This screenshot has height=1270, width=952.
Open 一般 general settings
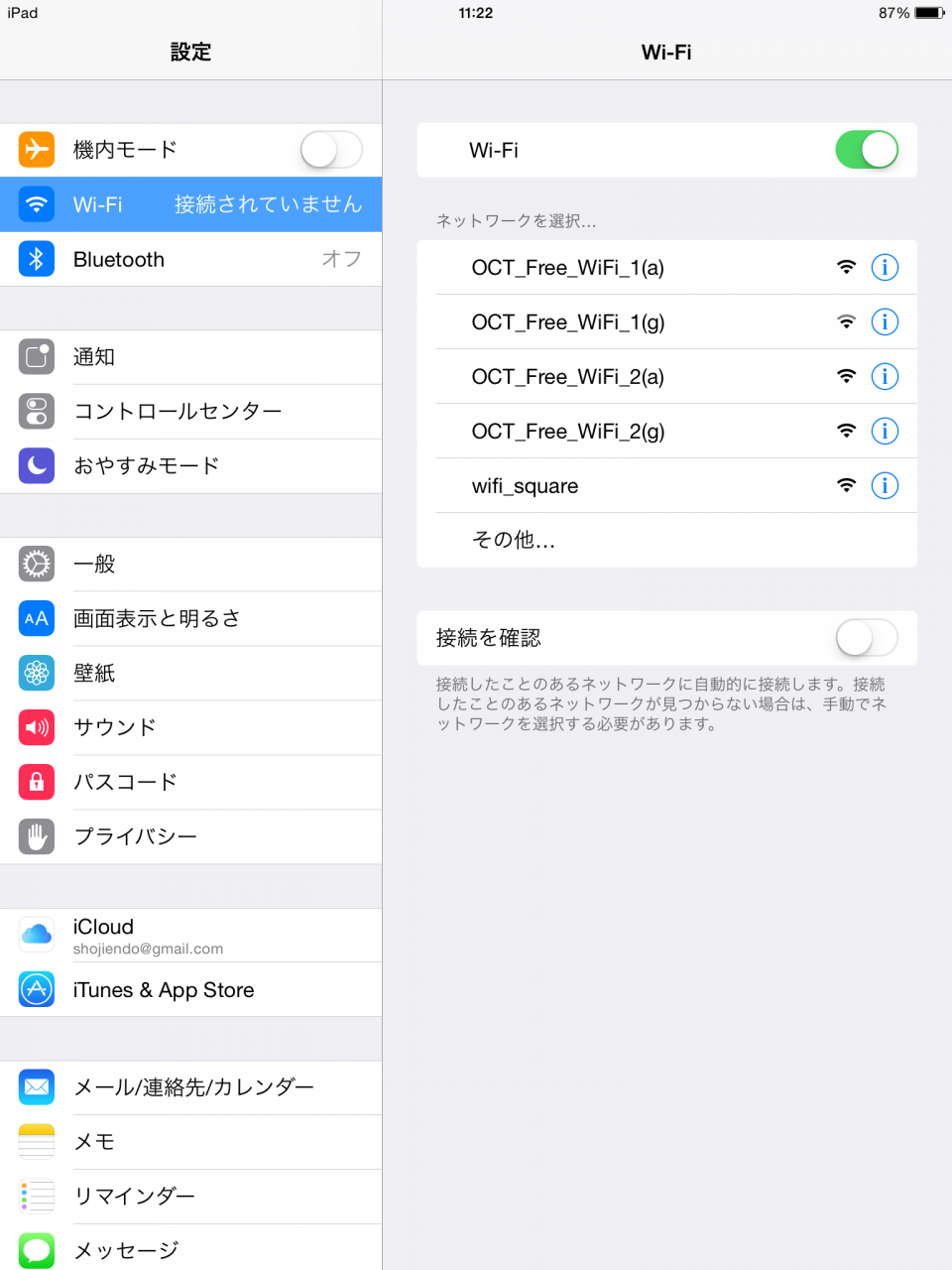[190, 565]
